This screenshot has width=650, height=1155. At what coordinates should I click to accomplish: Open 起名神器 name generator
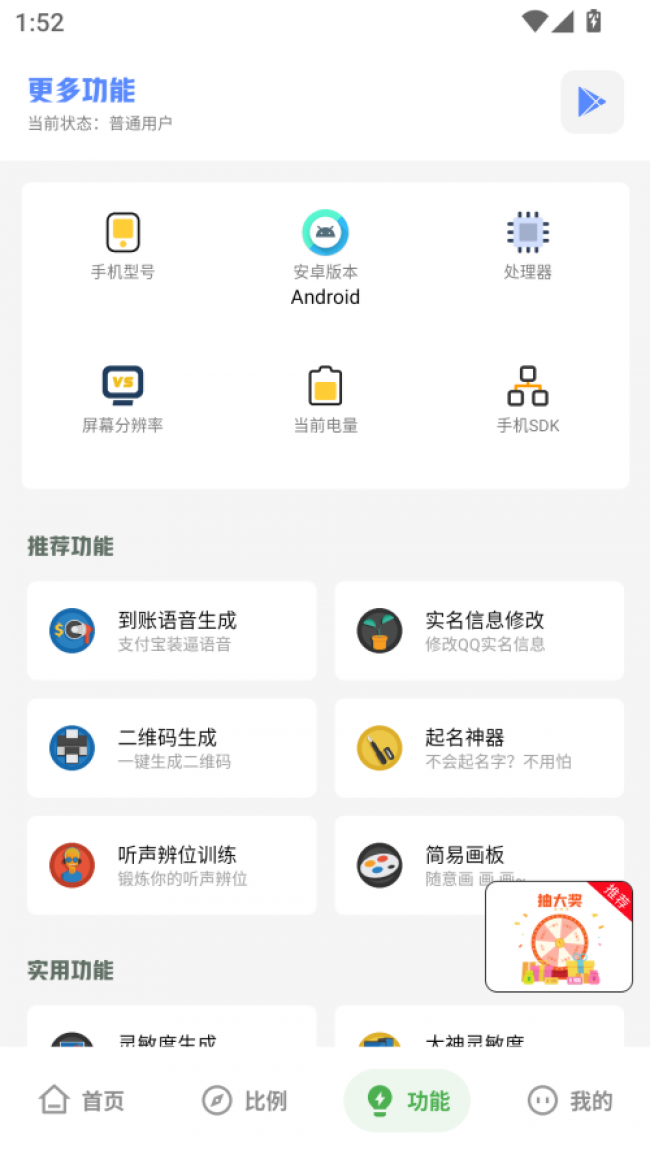[x=478, y=748]
